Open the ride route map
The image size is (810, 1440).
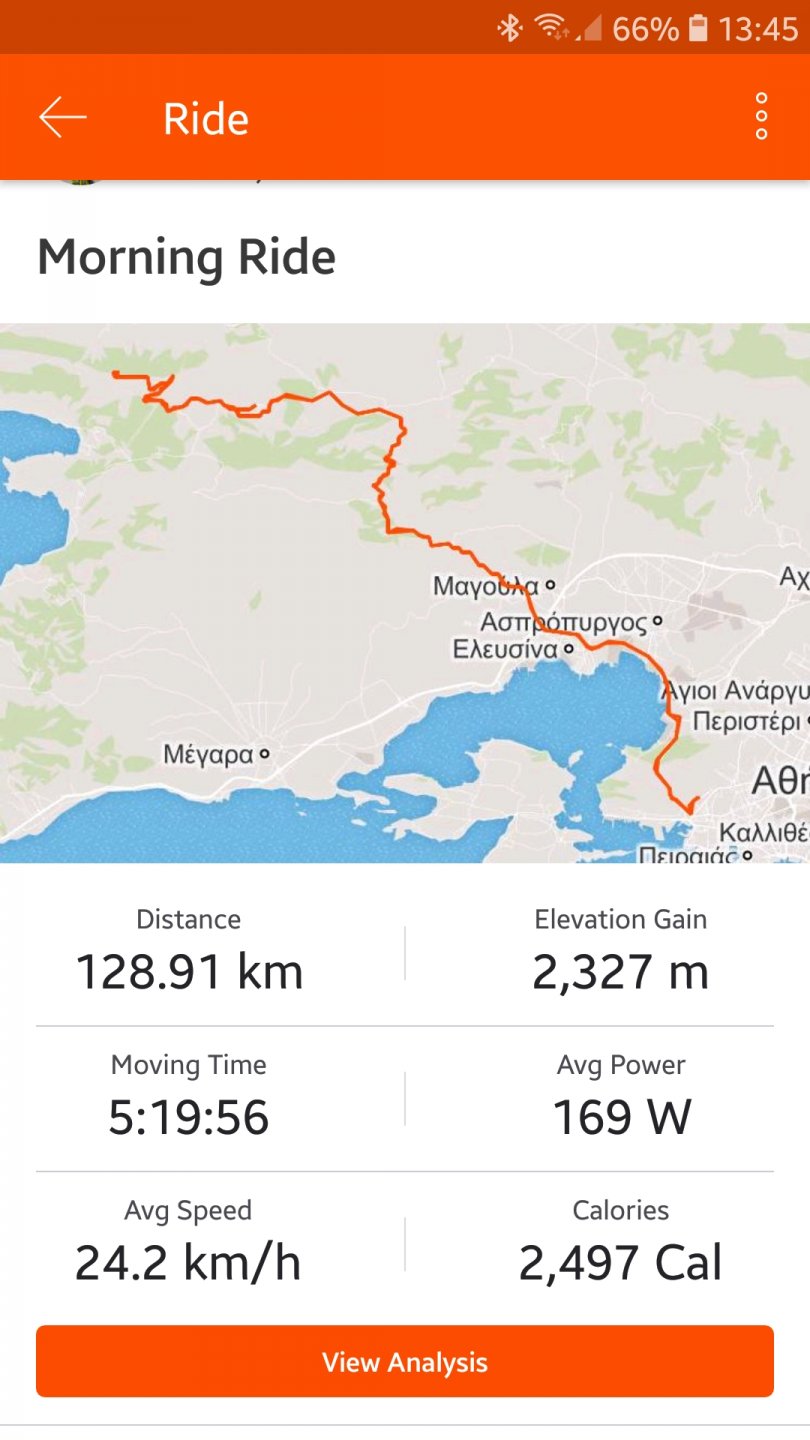click(404, 592)
